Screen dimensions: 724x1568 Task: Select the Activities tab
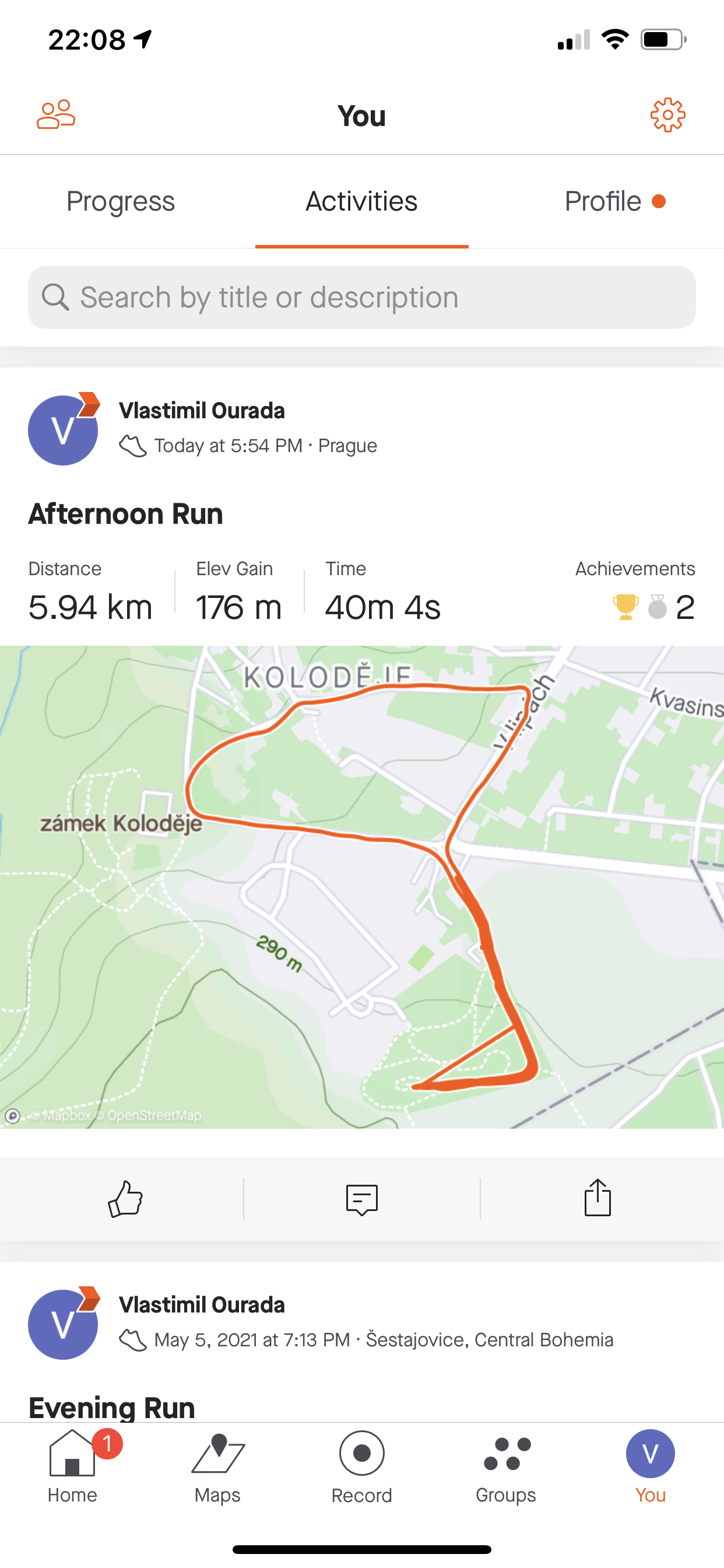361,201
